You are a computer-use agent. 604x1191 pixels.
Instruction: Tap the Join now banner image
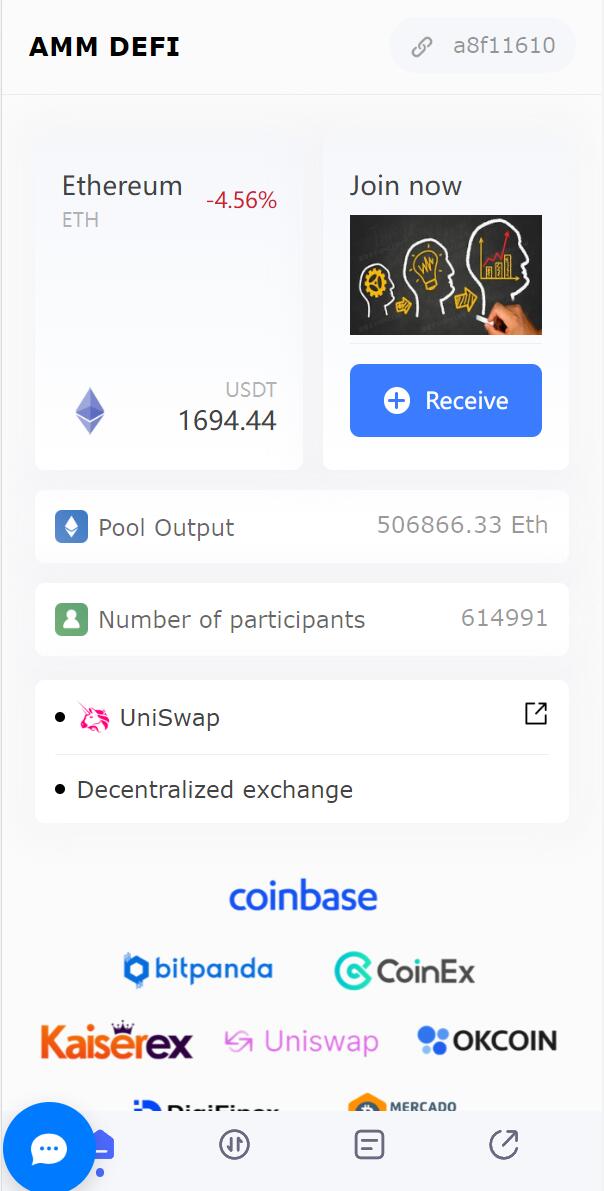click(446, 275)
